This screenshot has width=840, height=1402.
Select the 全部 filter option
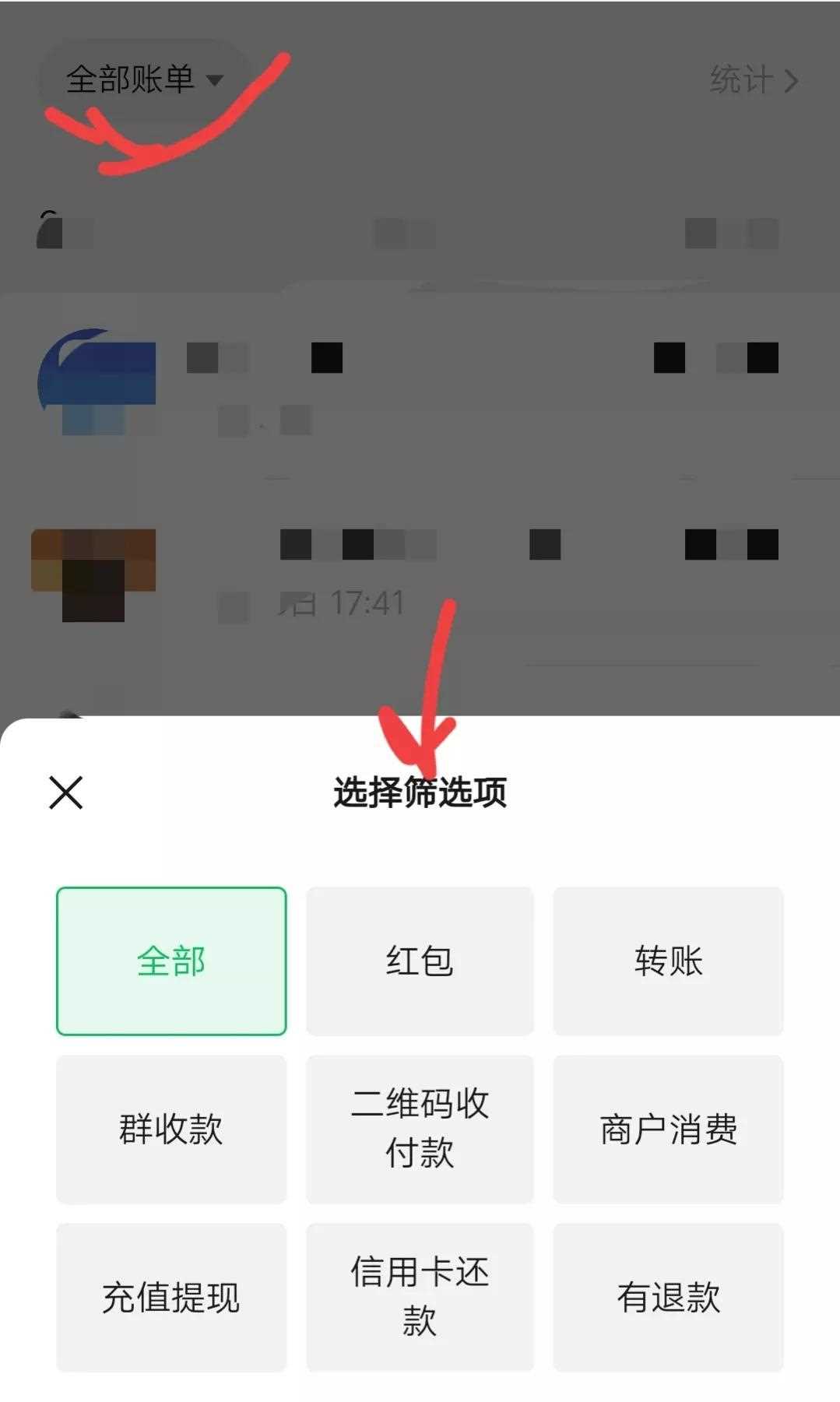pos(171,961)
